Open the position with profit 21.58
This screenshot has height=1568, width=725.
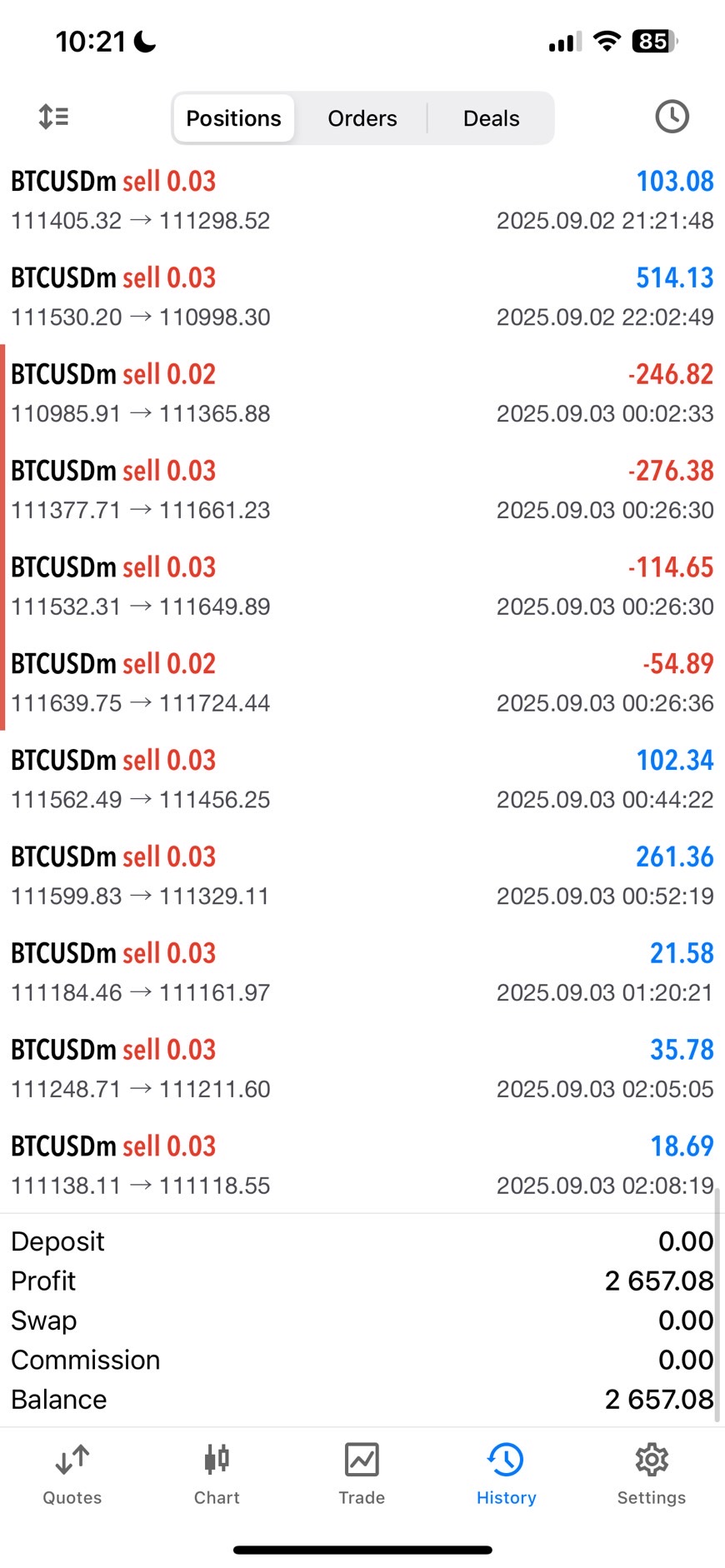[x=362, y=973]
